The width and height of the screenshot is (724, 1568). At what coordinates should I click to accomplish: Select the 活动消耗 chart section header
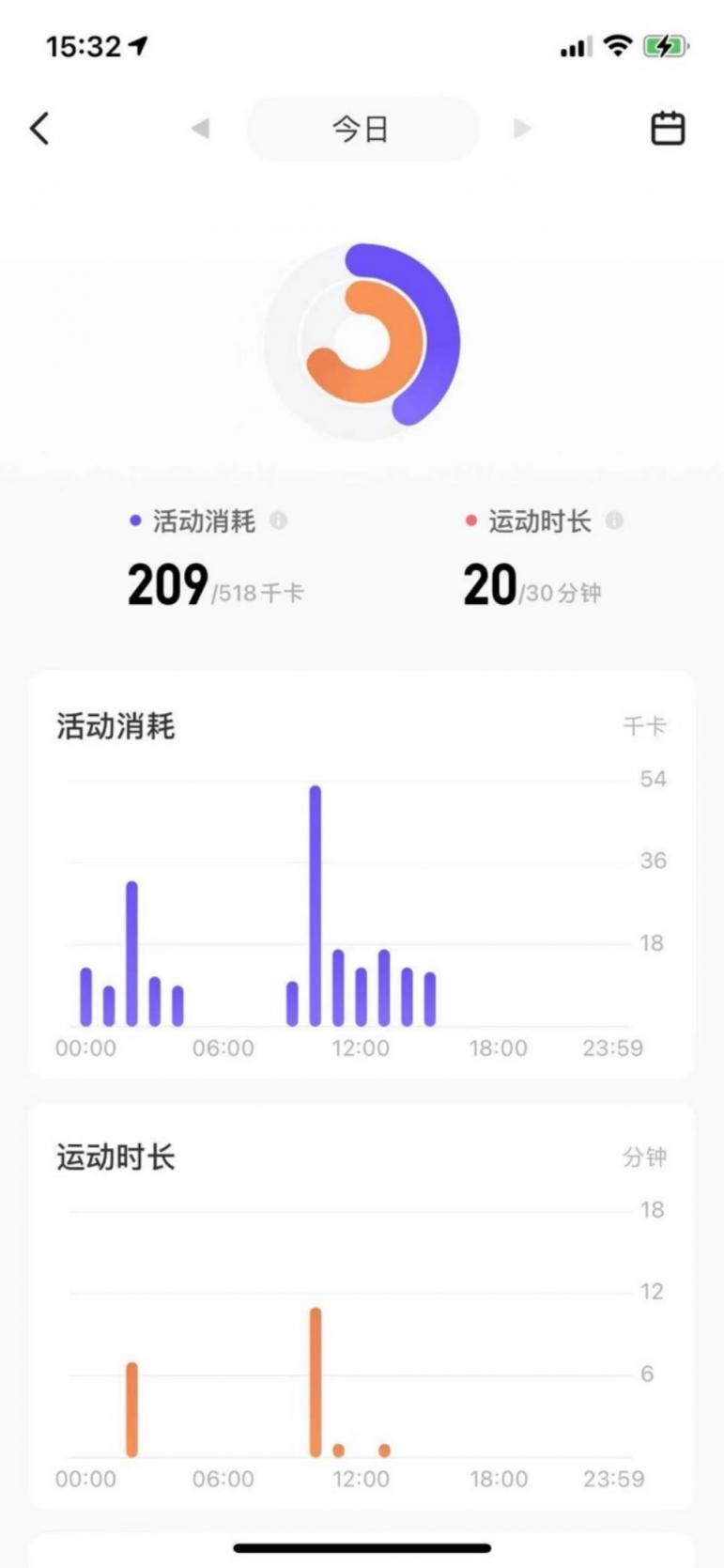pyautogui.click(x=116, y=727)
